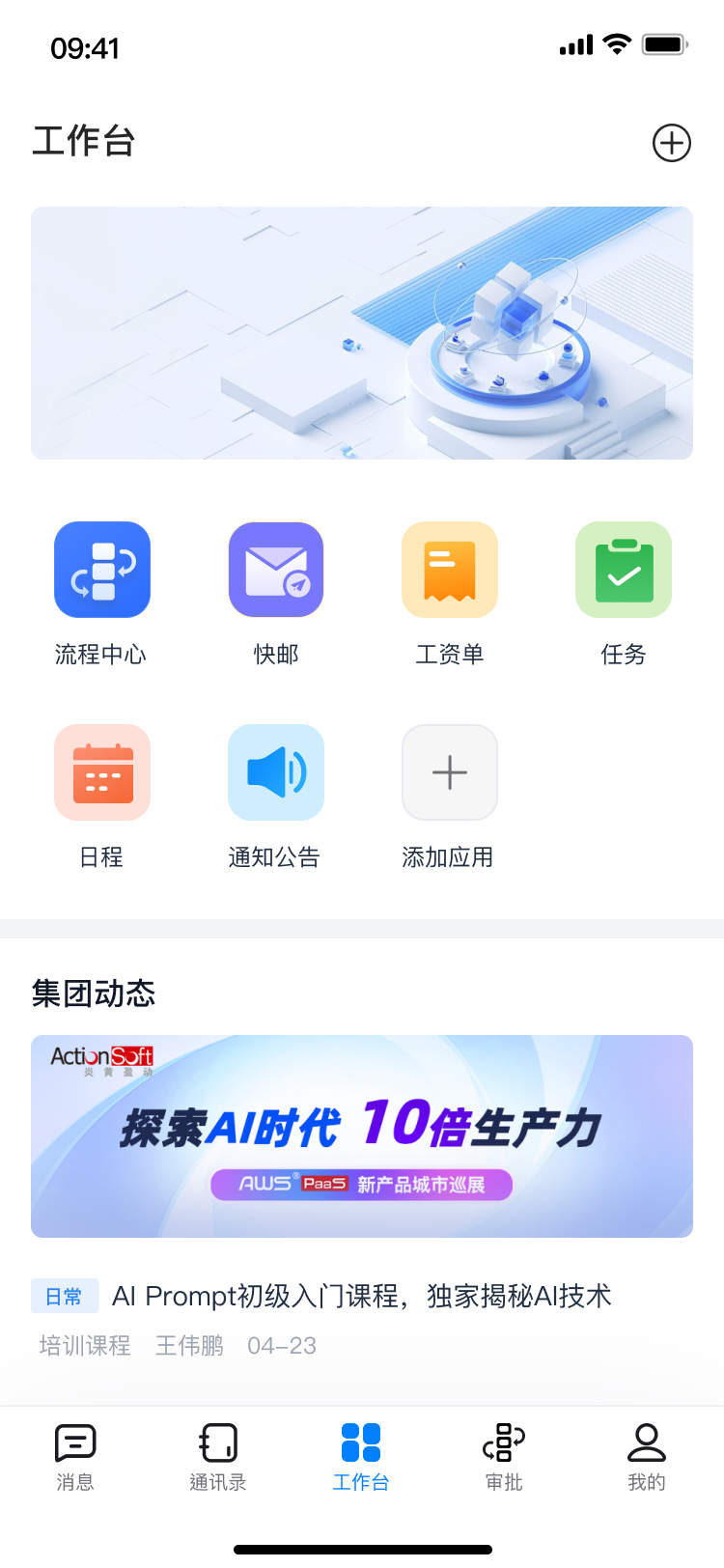Open the 快邮 mail app
Viewport: 724px width, 1568px height.
pos(276,570)
